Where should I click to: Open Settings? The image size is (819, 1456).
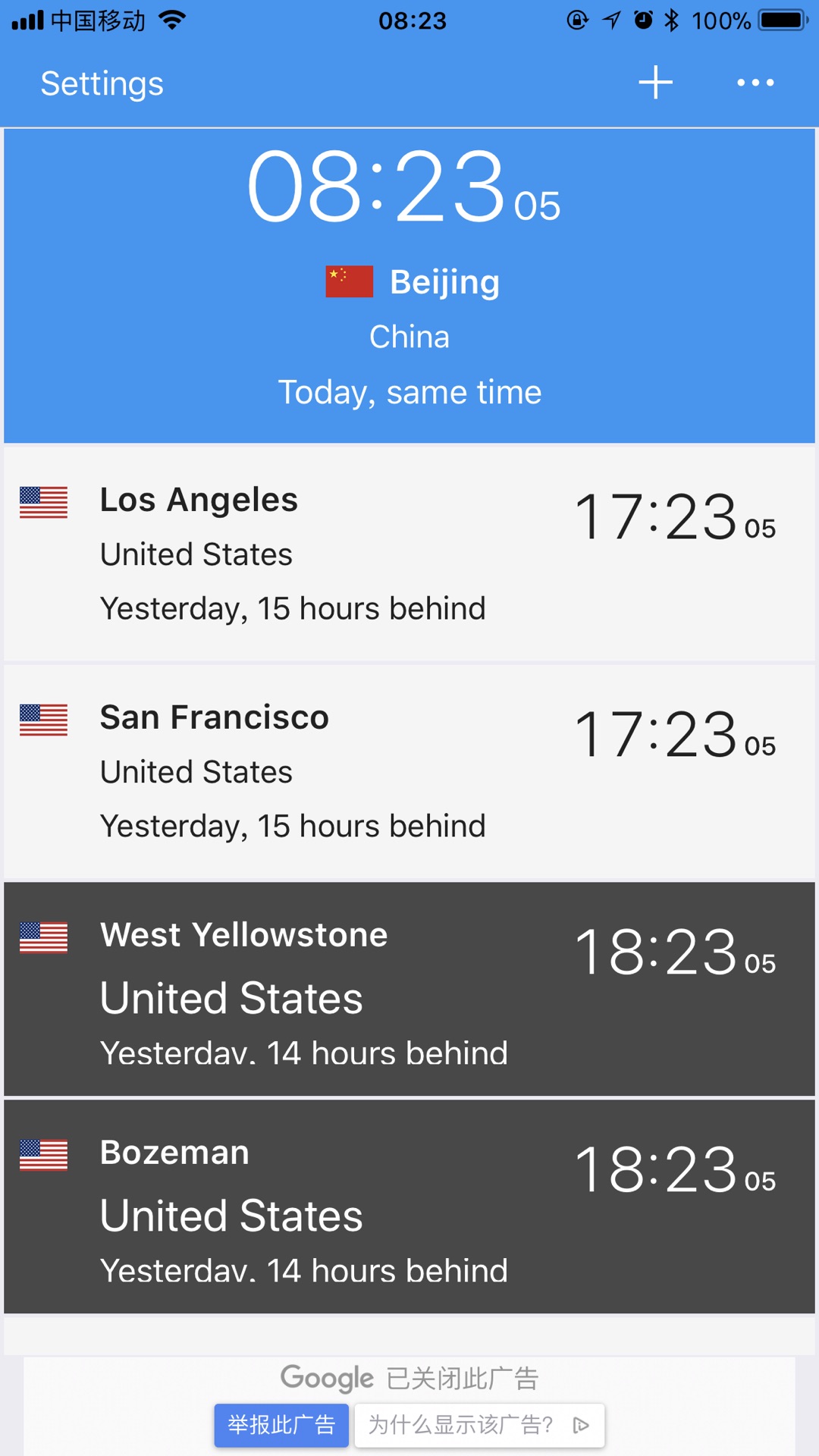(102, 83)
